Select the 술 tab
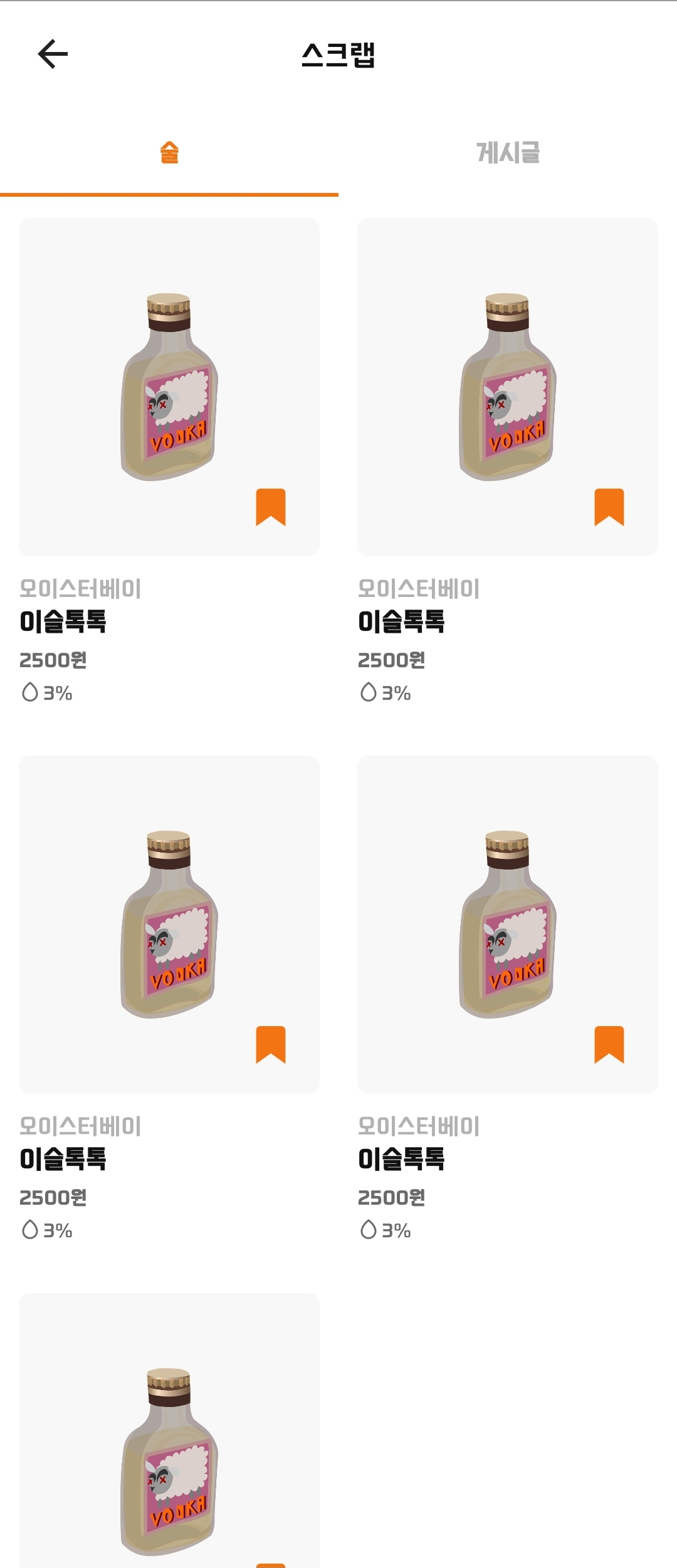This screenshot has width=677, height=1568. (x=169, y=152)
